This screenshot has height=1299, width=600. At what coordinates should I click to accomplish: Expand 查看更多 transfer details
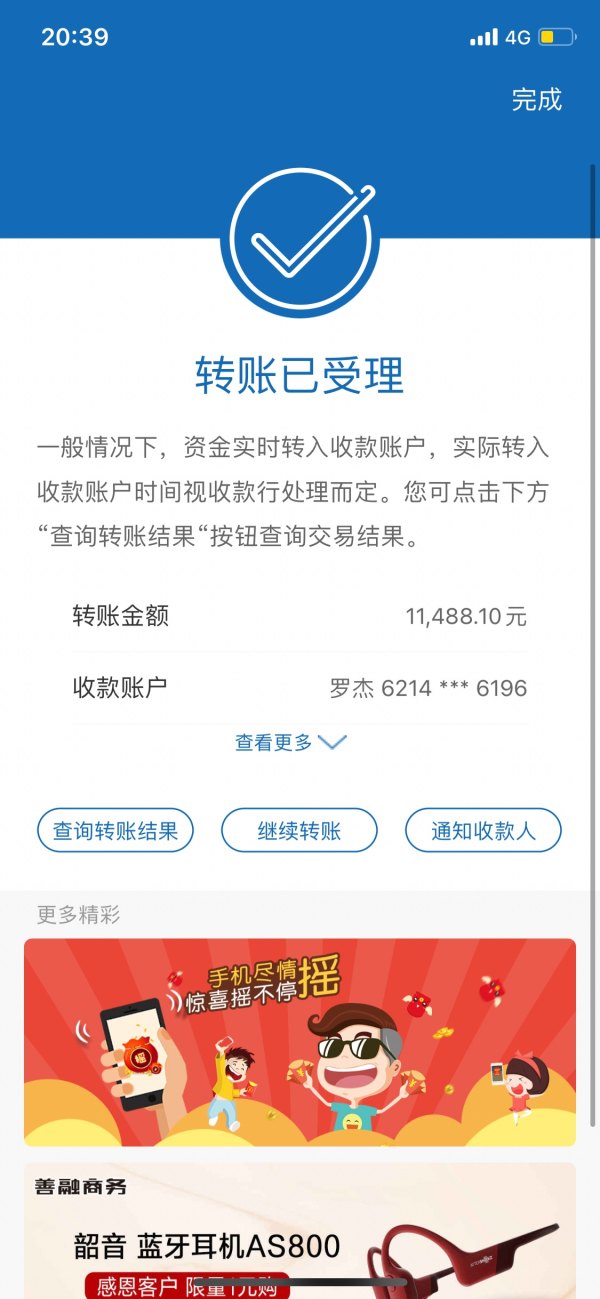click(290, 742)
